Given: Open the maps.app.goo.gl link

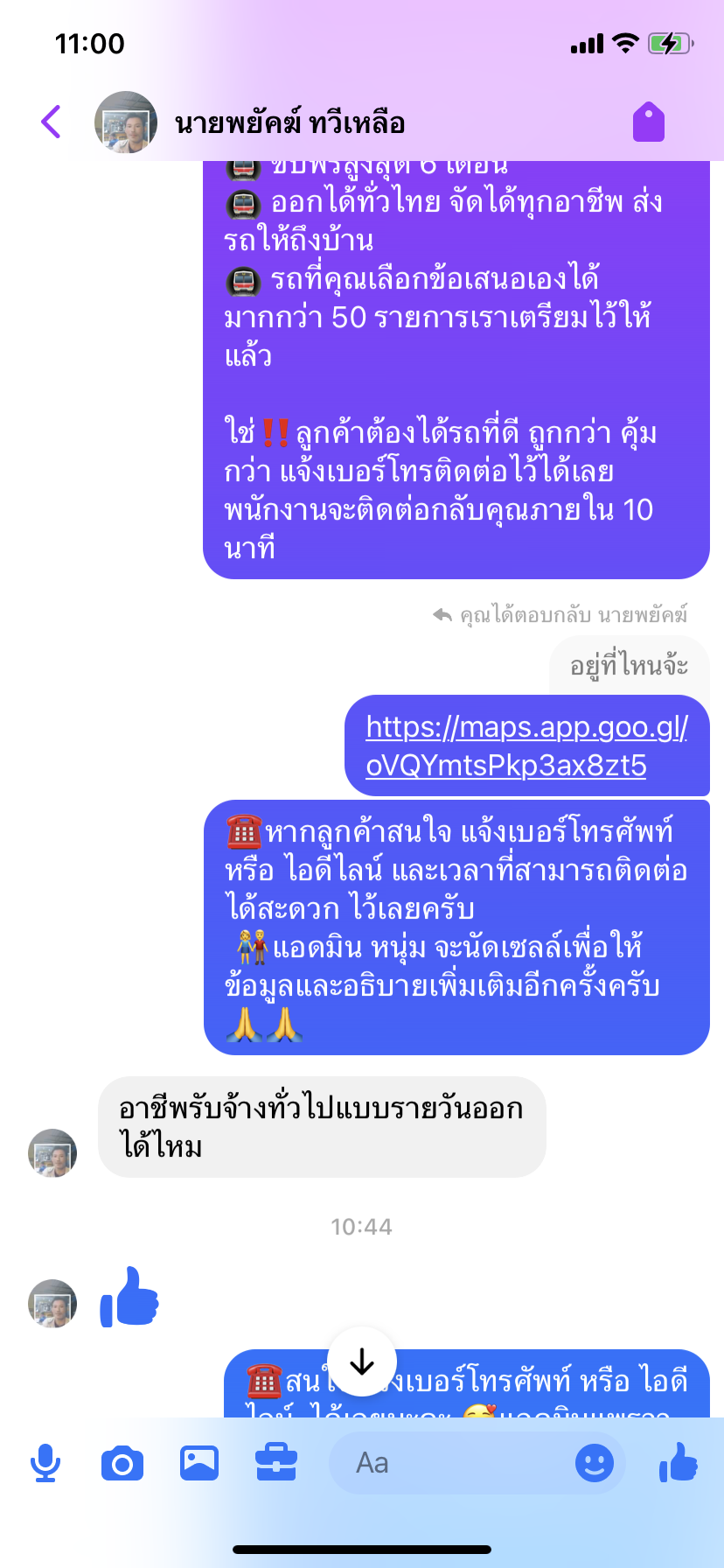Looking at the screenshot, I should [526, 745].
